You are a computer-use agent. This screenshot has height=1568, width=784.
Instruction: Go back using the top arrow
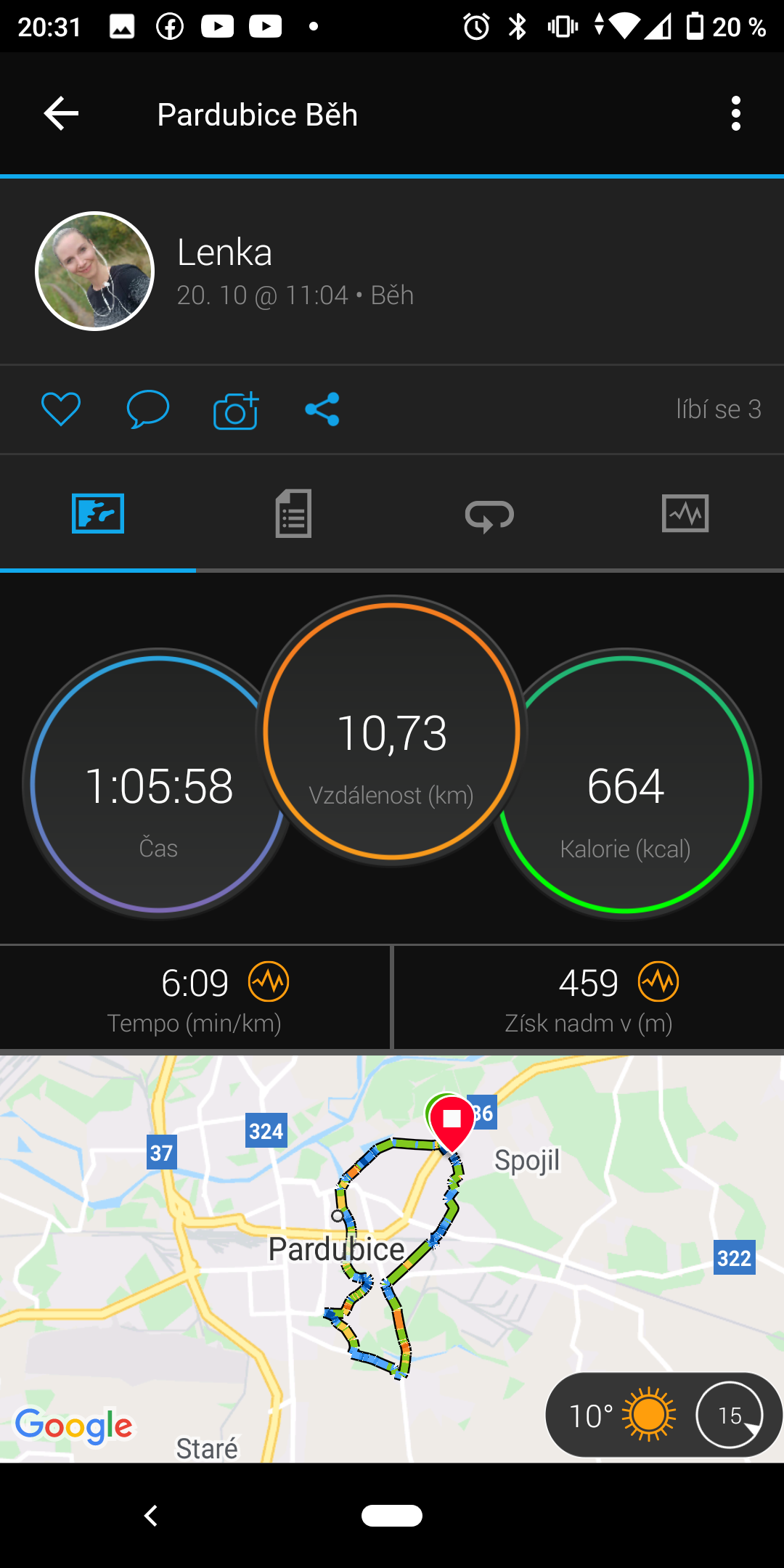pyautogui.click(x=61, y=114)
